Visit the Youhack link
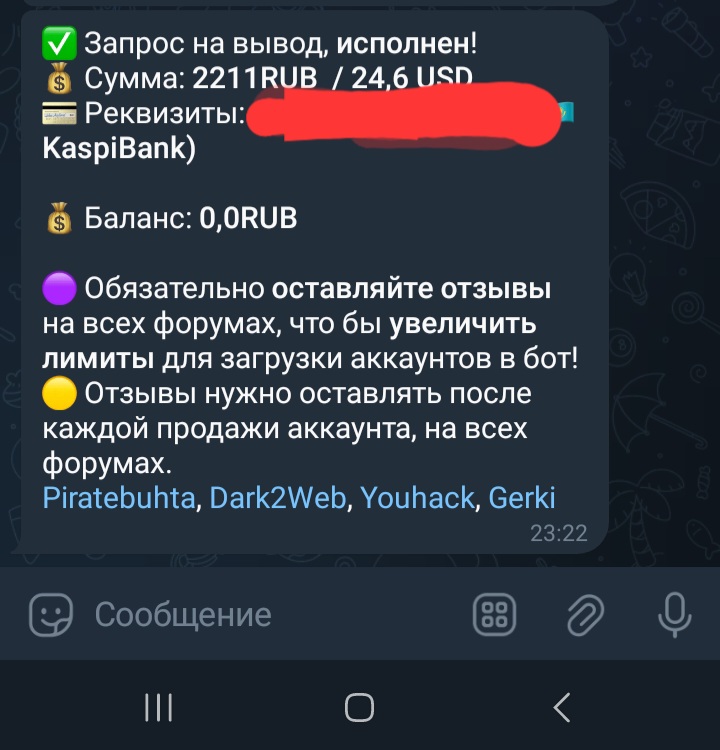This screenshot has height=750, width=720. [x=416, y=498]
